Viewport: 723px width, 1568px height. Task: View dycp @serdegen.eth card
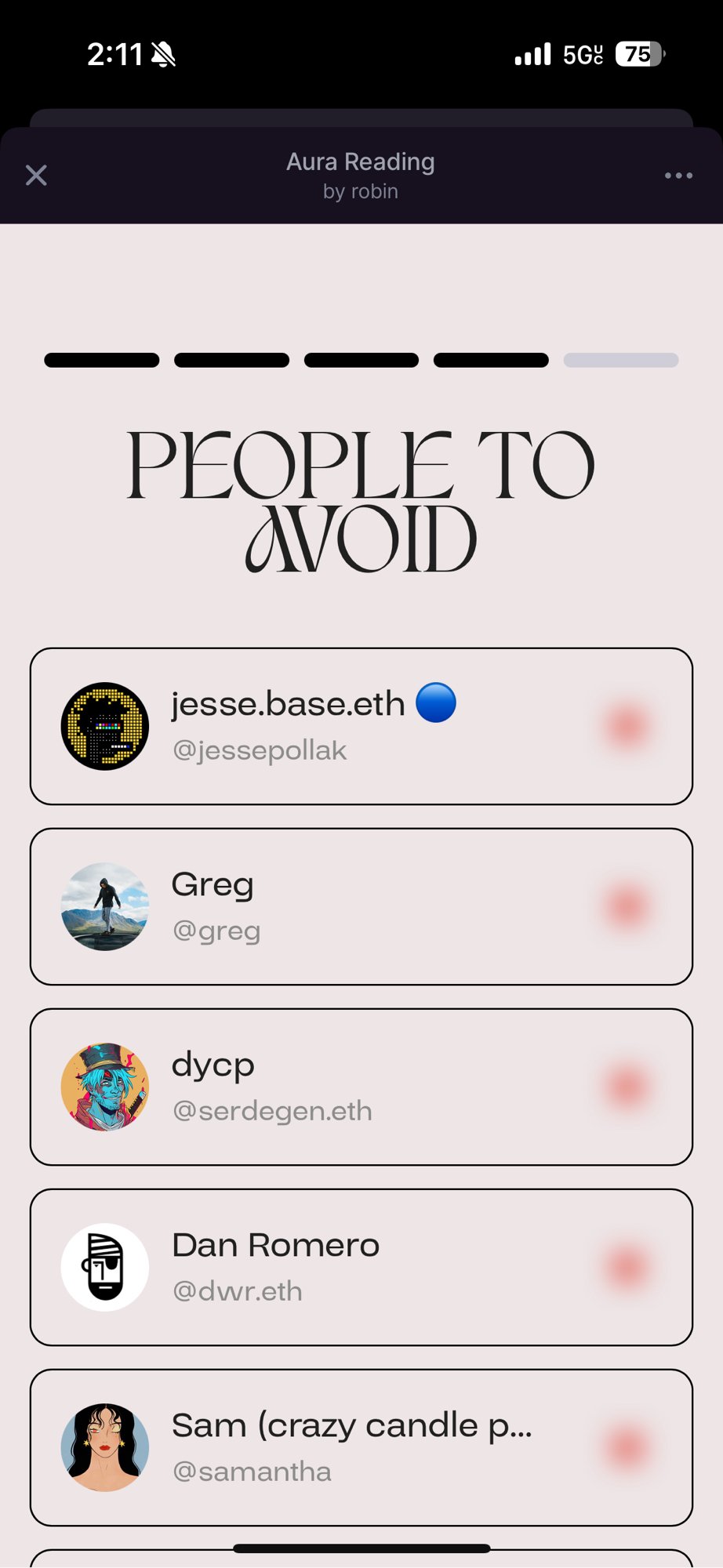click(x=361, y=1087)
